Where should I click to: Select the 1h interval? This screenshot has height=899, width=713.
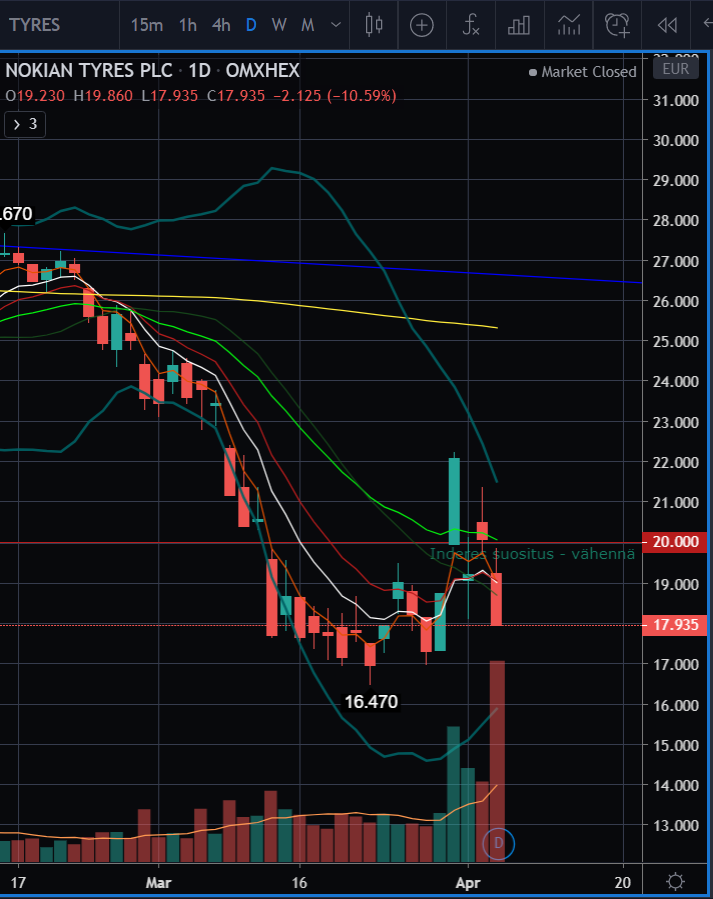click(x=187, y=25)
